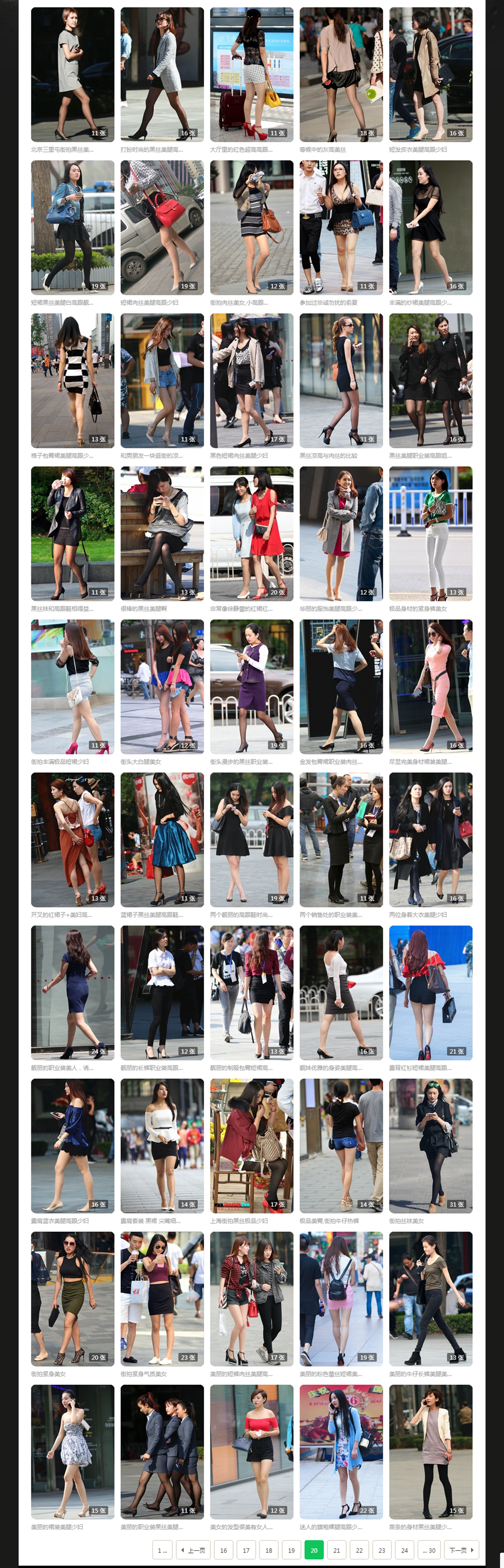Jump to page 17
Image resolution: width=504 pixels, height=1568 pixels.
click(x=246, y=1550)
